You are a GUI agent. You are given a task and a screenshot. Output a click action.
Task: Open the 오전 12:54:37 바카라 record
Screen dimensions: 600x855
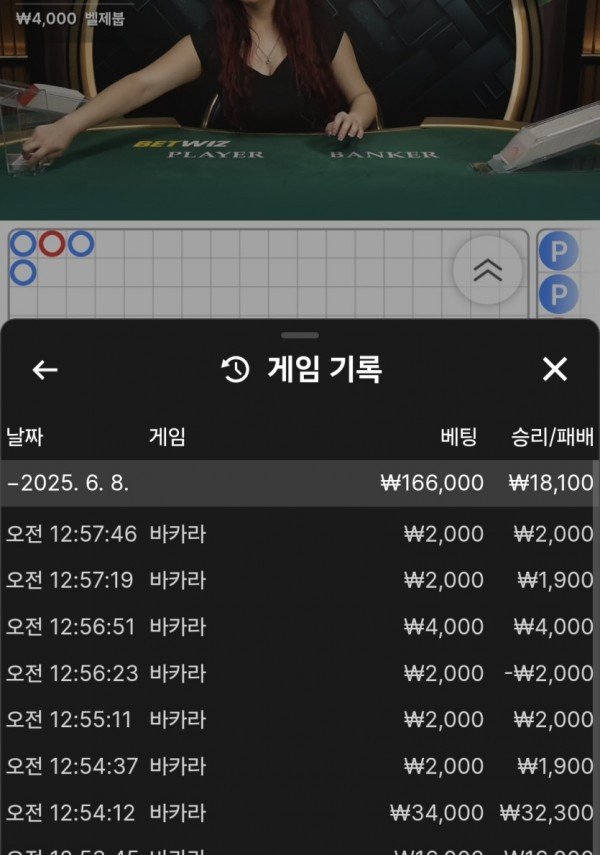[300, 766]
